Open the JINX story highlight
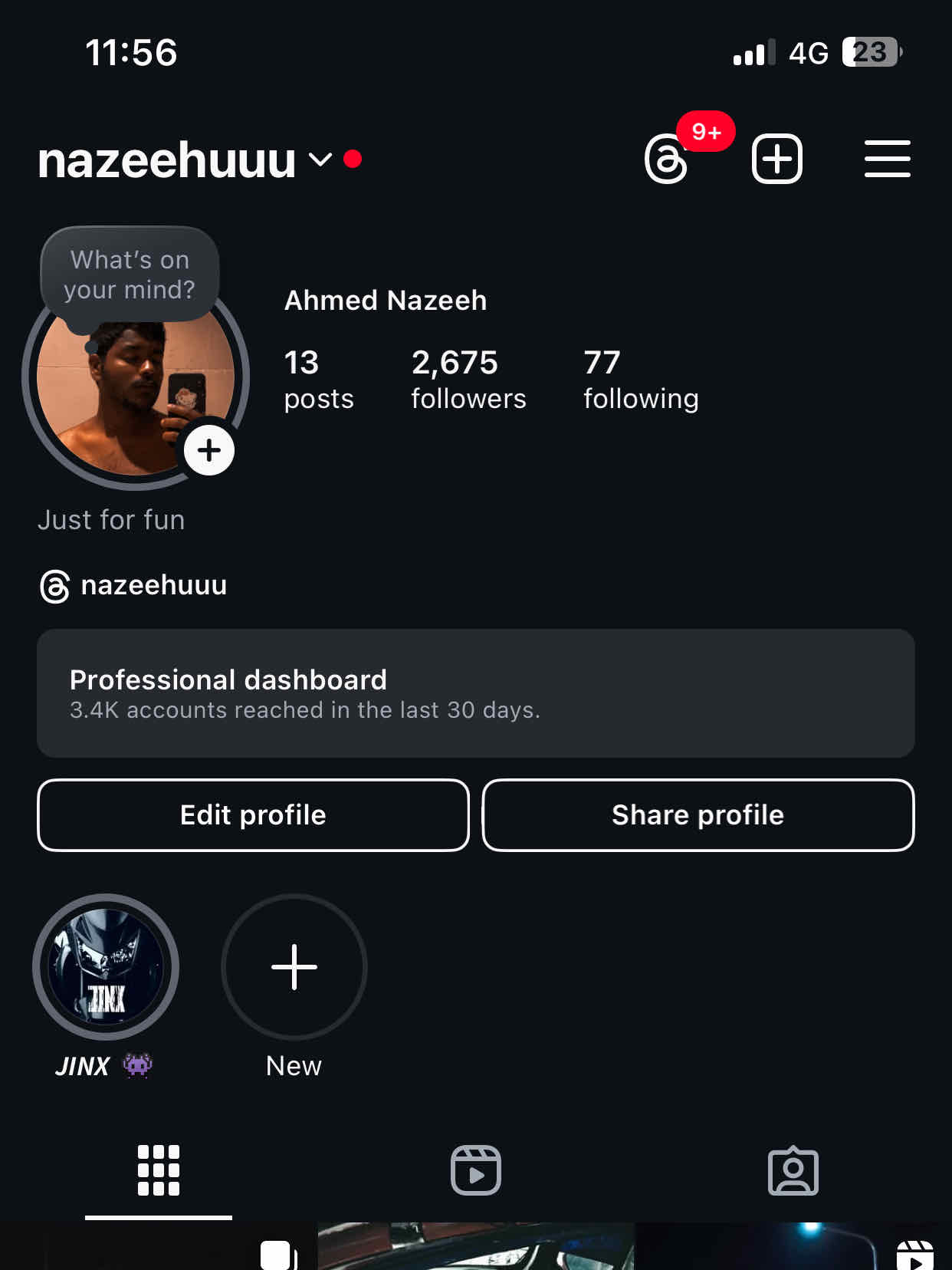 [x=106, y=966]
